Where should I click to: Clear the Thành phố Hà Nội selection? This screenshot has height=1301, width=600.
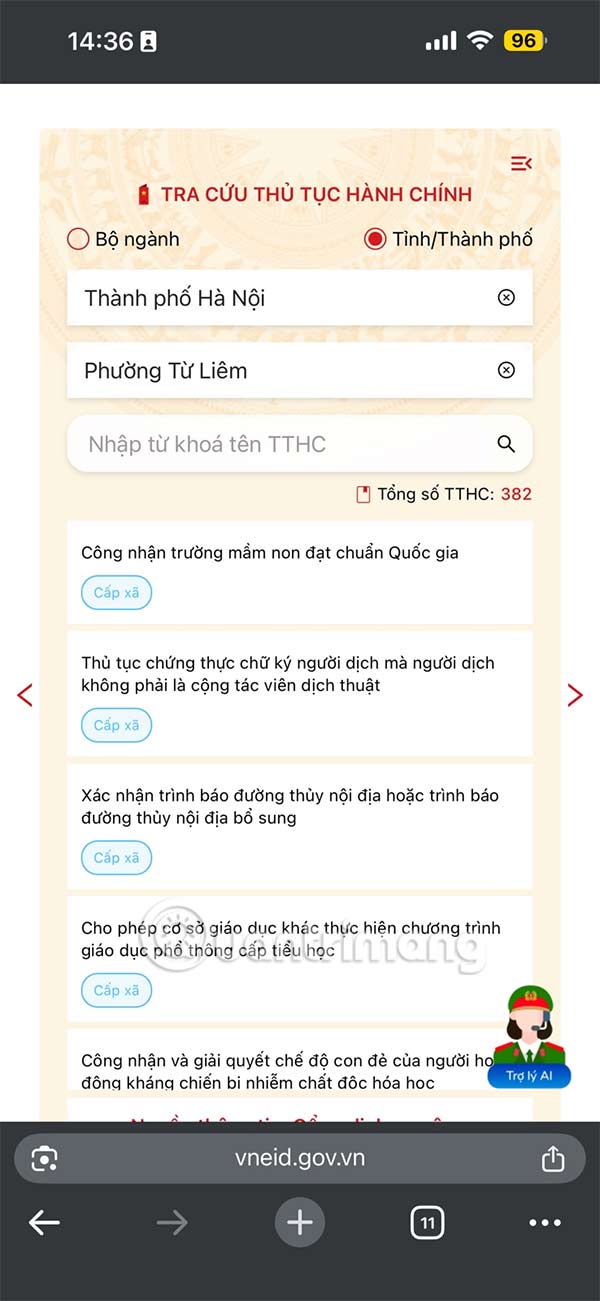[x=506, y=298]
